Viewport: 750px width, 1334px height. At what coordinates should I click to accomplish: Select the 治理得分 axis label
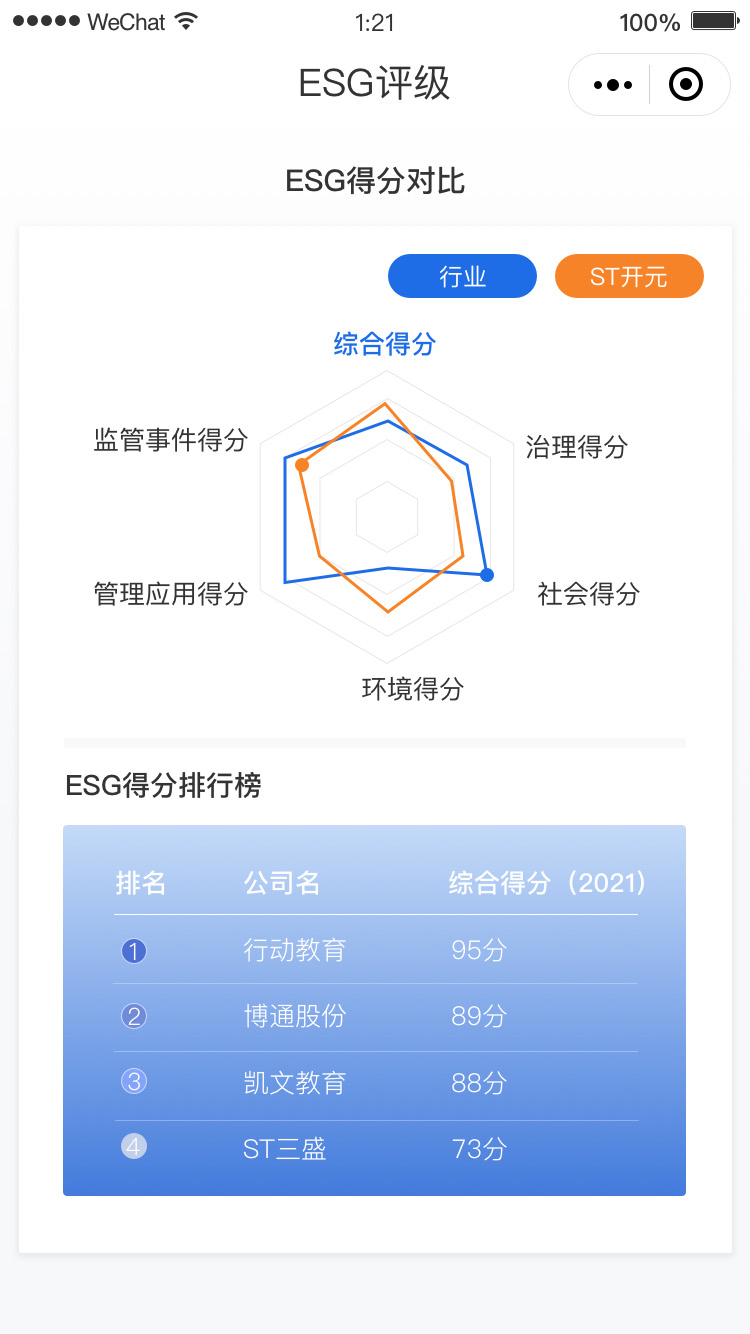pyautogui.click(x=577, y=447)
